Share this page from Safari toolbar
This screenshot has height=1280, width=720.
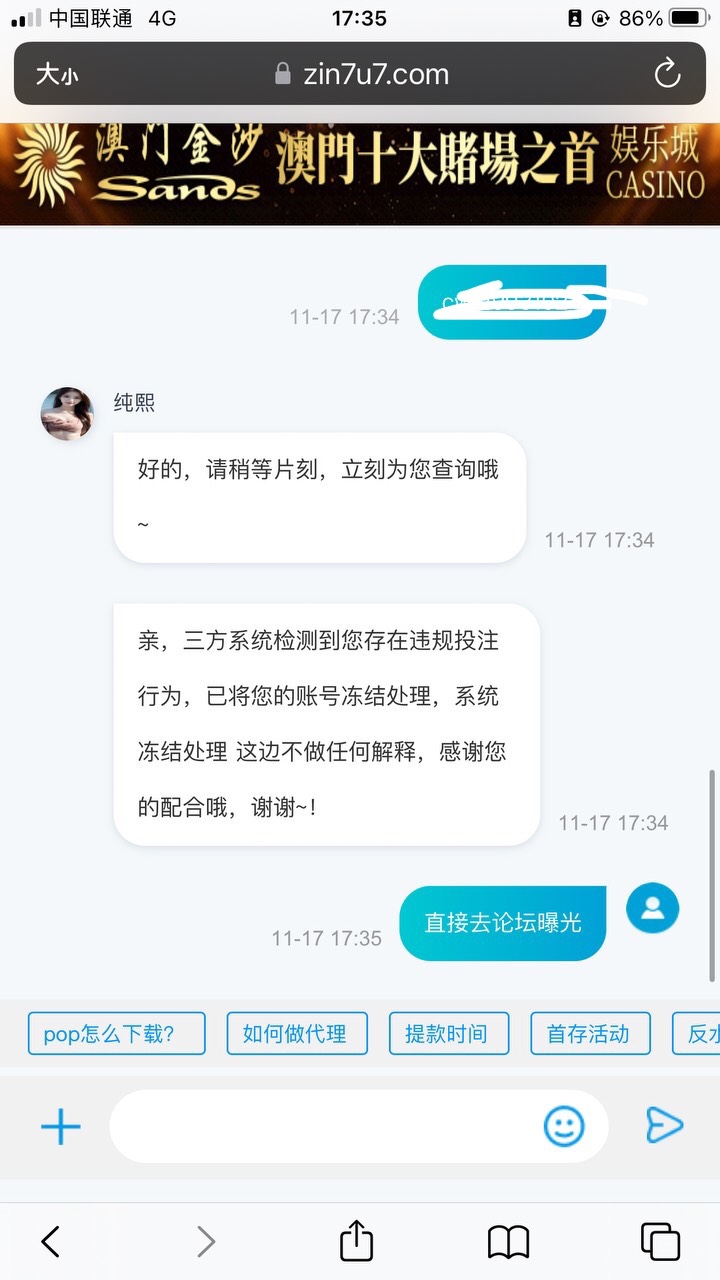tap(356, 1242)
